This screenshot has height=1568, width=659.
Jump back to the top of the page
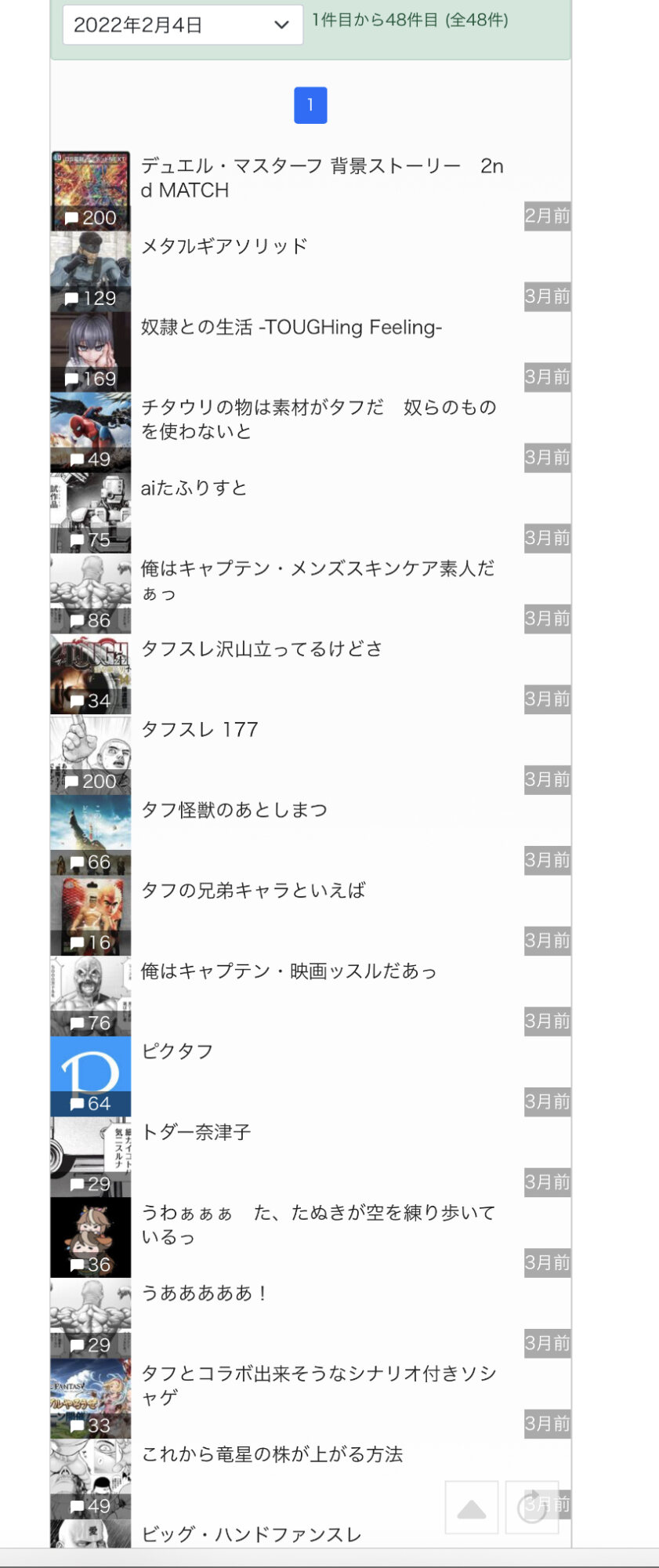471,1508
